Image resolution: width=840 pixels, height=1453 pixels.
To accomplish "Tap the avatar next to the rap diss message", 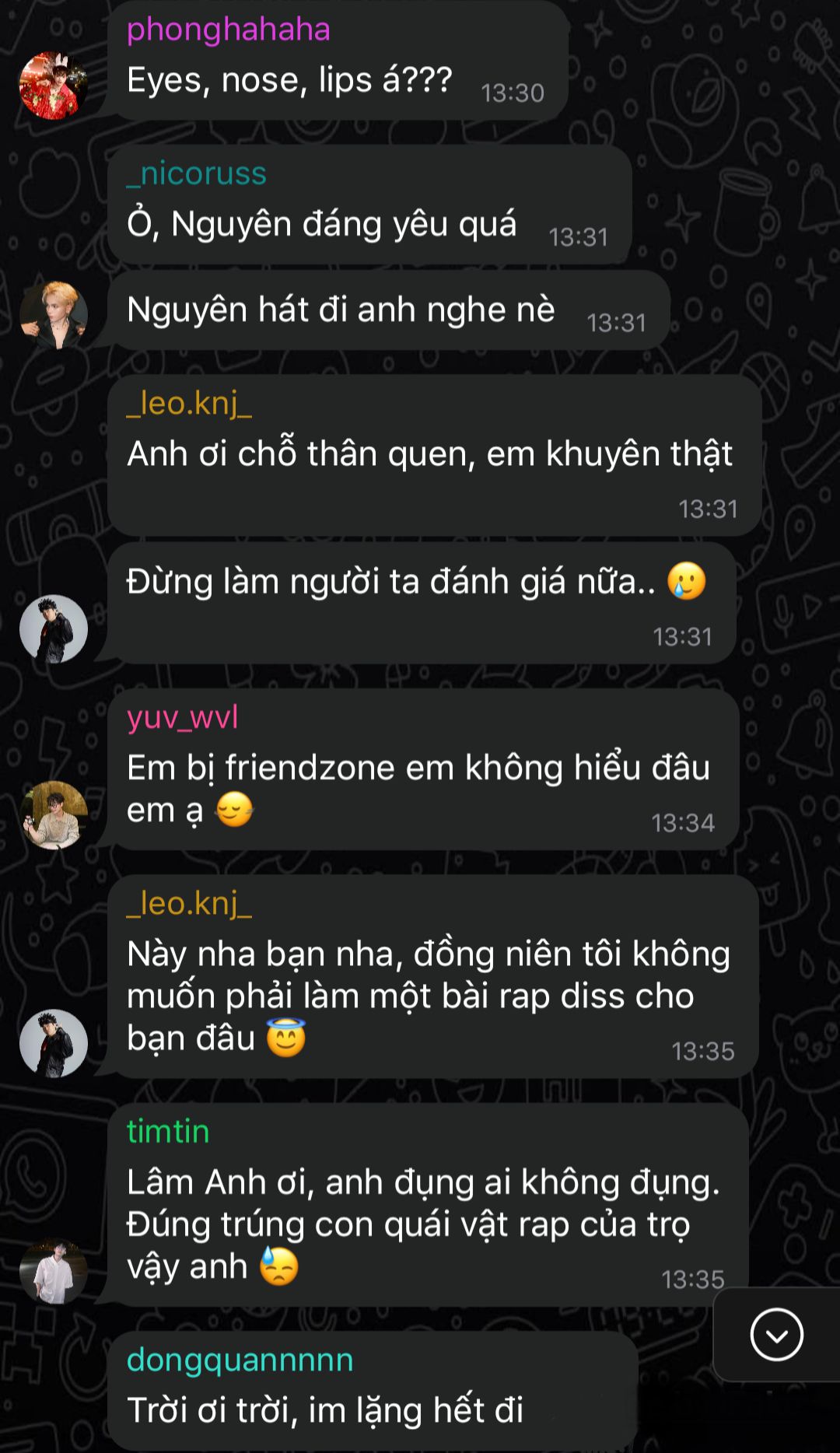I will (53, 1042).
